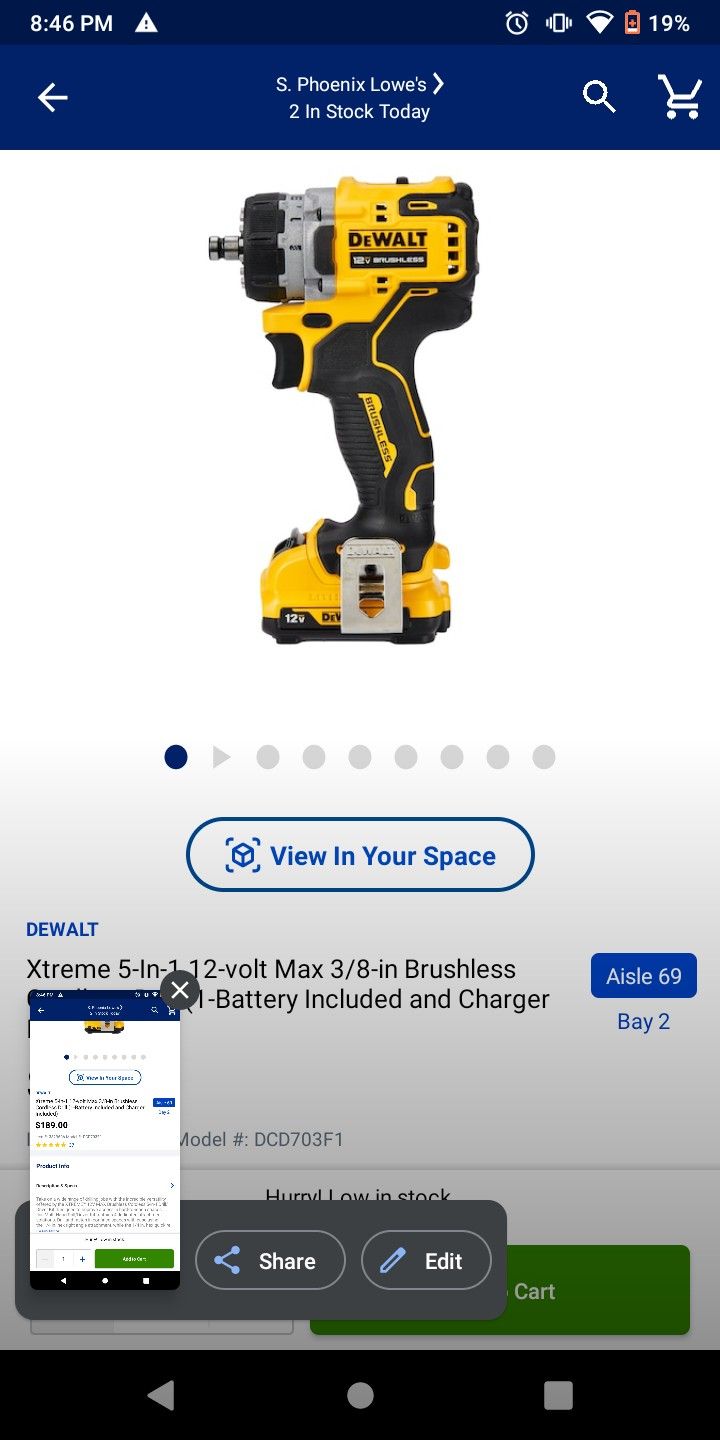This screenshot has width=720, height=1440.
Task: Open the search magnifier icon
Action: [599, 97]
